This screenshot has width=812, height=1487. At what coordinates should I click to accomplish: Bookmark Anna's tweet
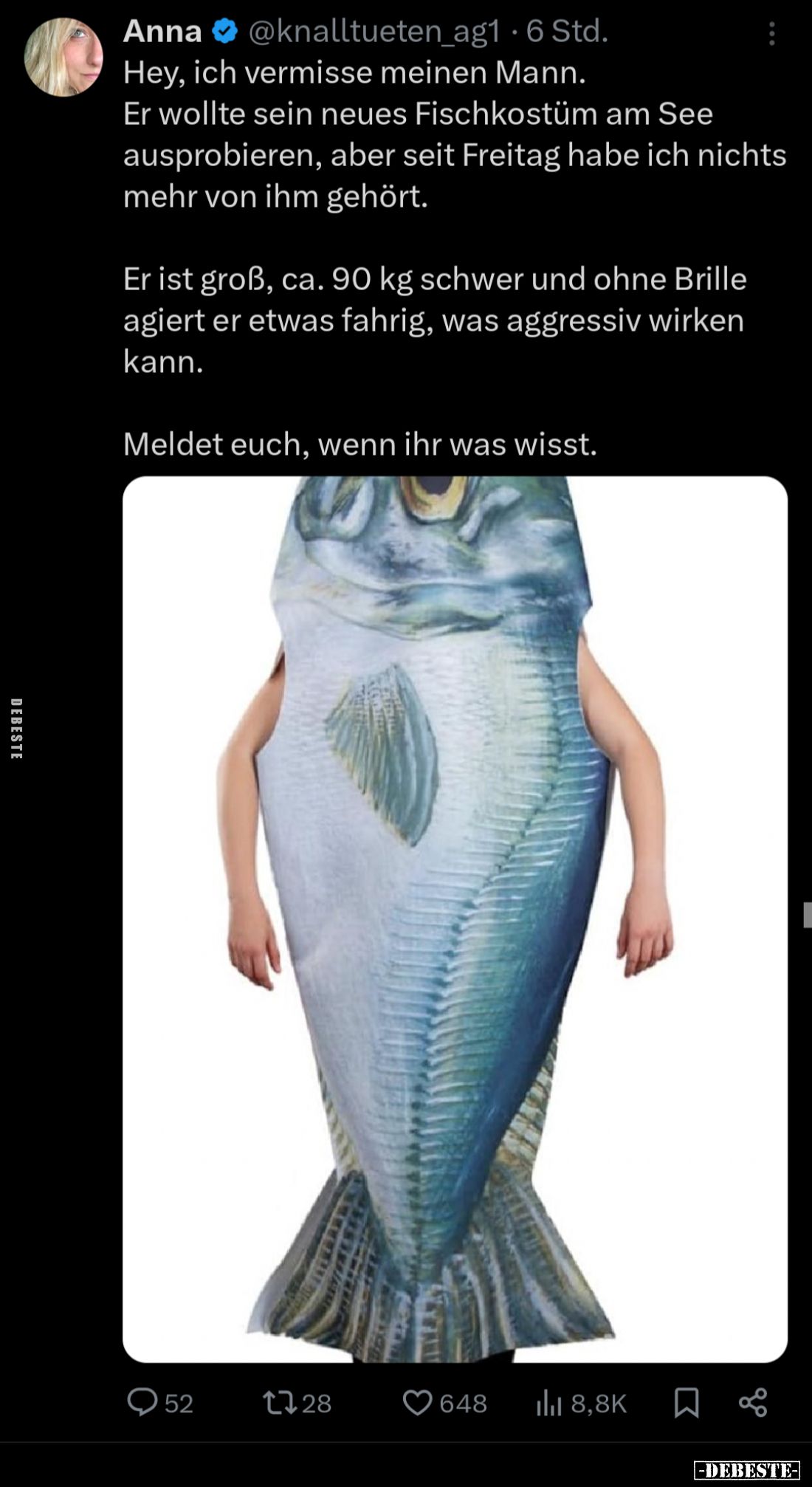pyautogui.click(x=687, y=1402)
